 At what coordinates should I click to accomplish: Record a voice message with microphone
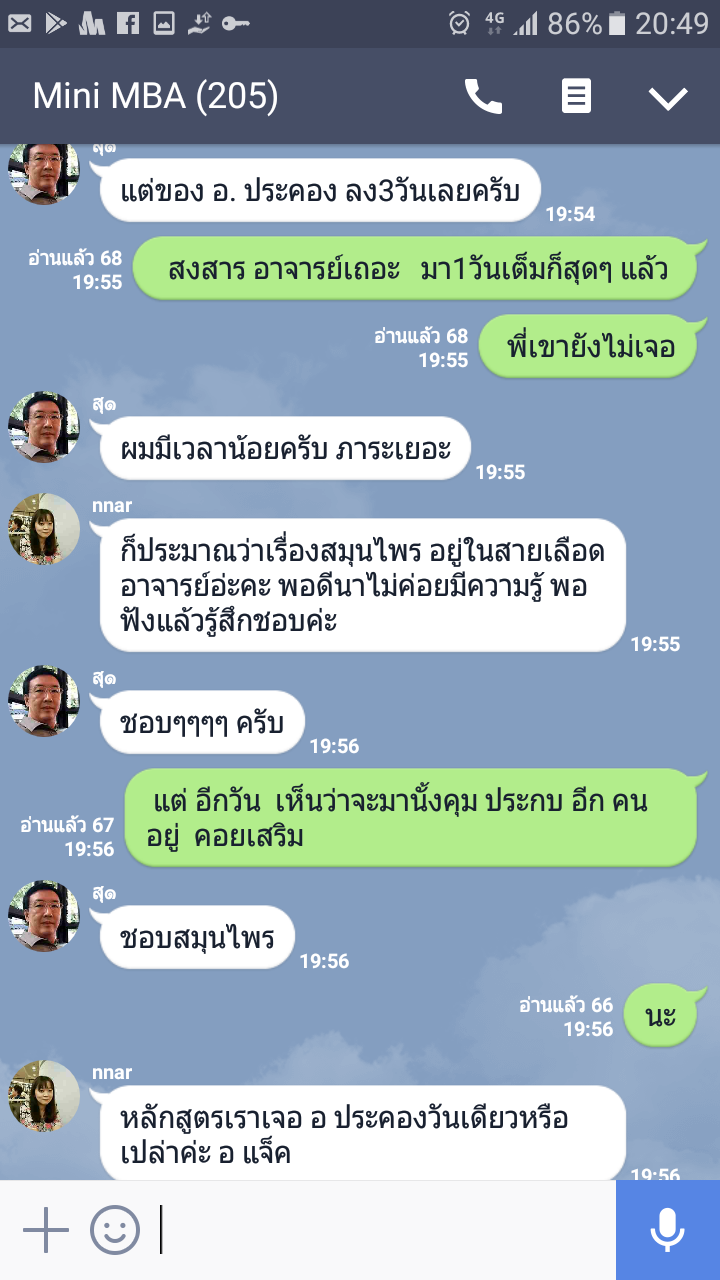point(667,1230)
